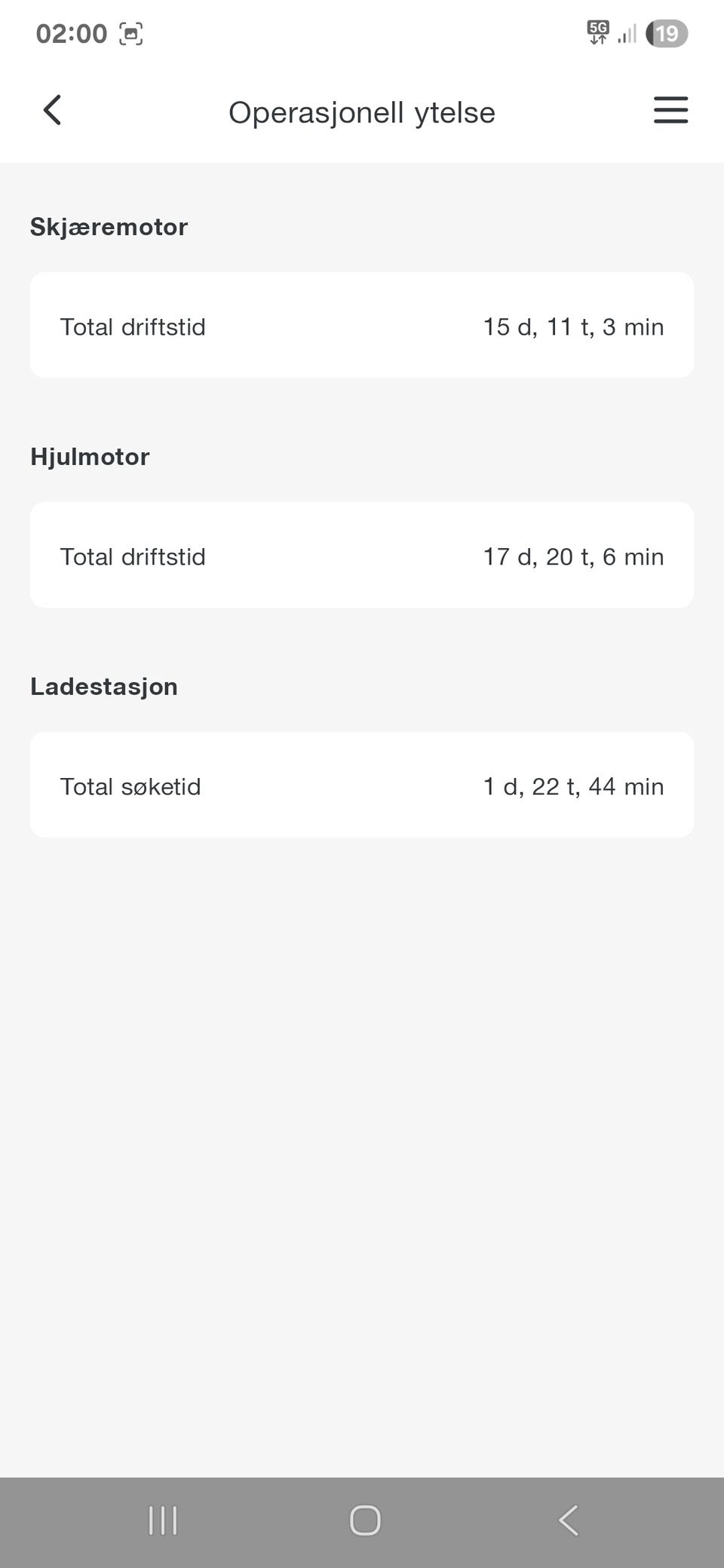Tap the value 17 d, 20 t, 6 min
The image size is (724, 1568).
click(573, 556)
